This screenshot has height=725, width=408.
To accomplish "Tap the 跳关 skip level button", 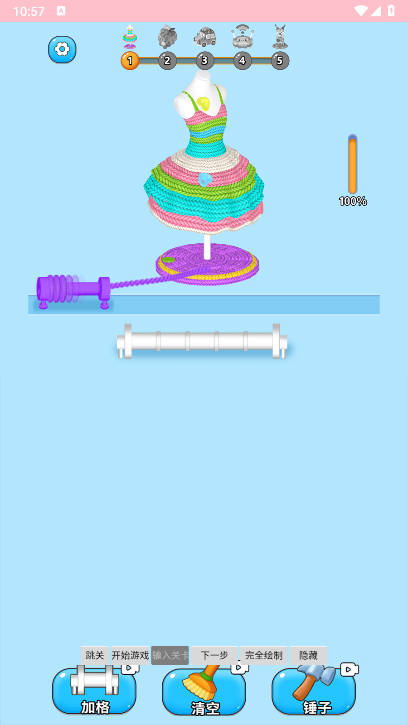I will [x=95, y=655].
